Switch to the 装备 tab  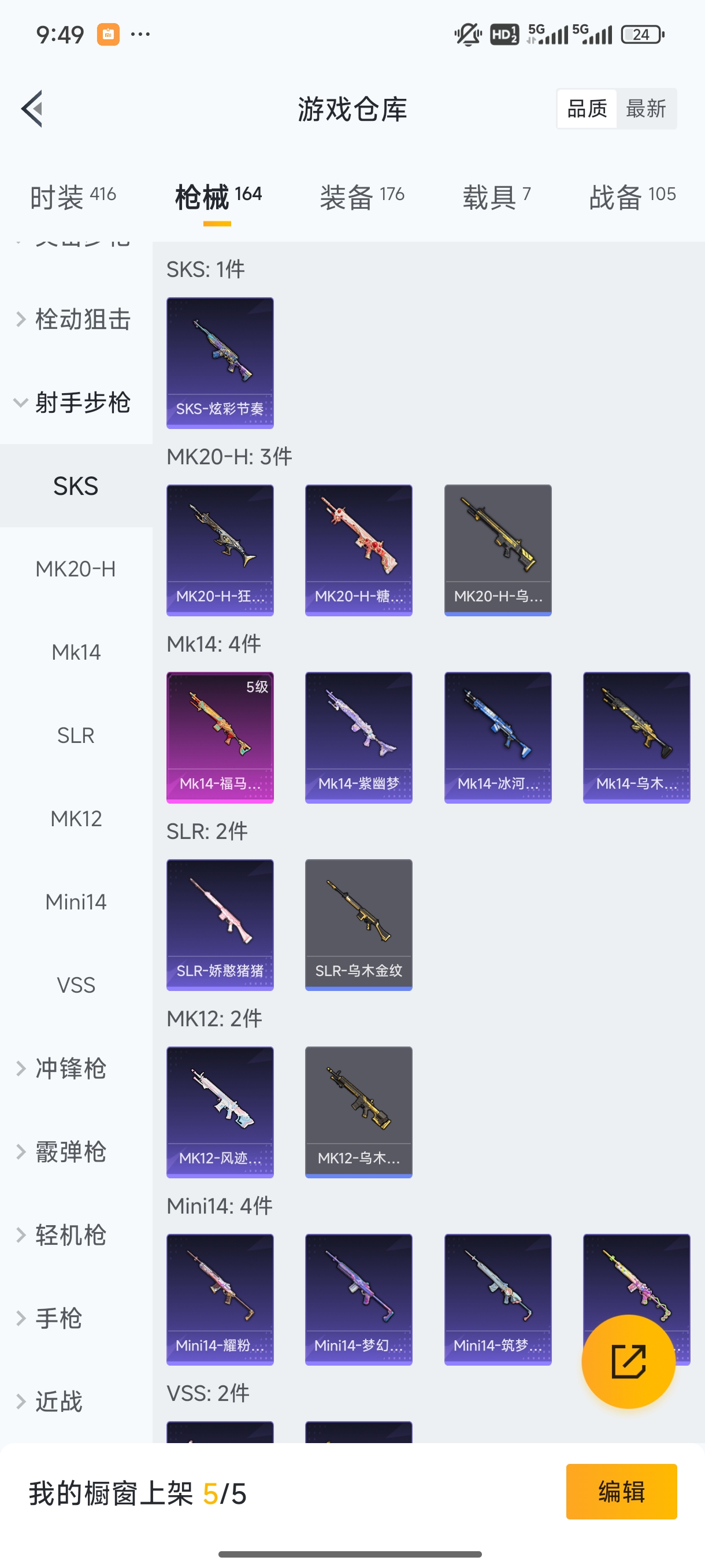(x=362, y=197)
